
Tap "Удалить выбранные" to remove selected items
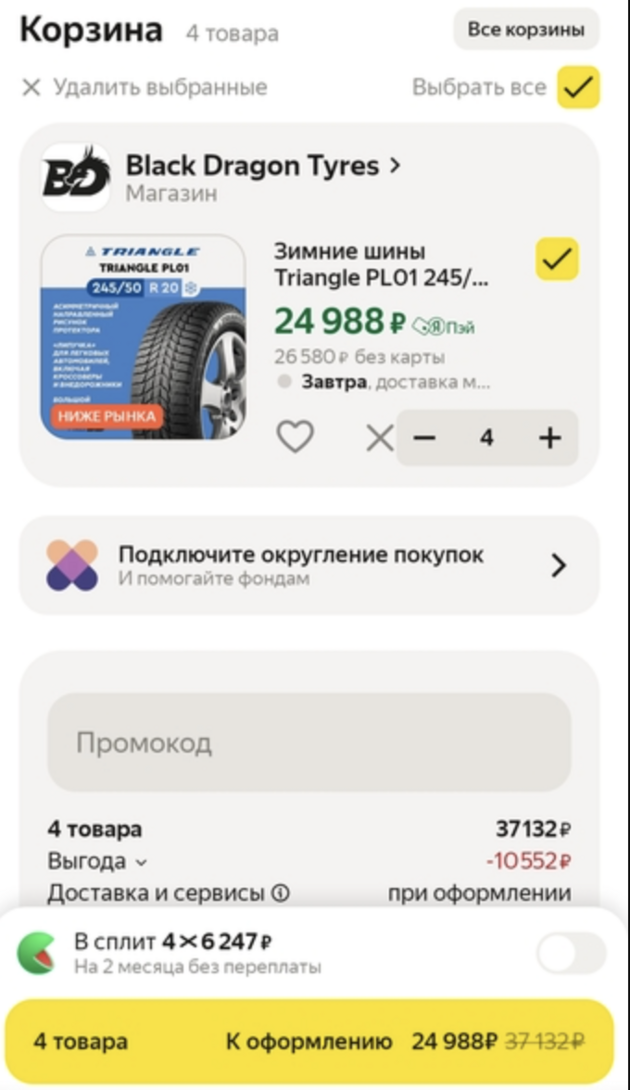(146, 87)
